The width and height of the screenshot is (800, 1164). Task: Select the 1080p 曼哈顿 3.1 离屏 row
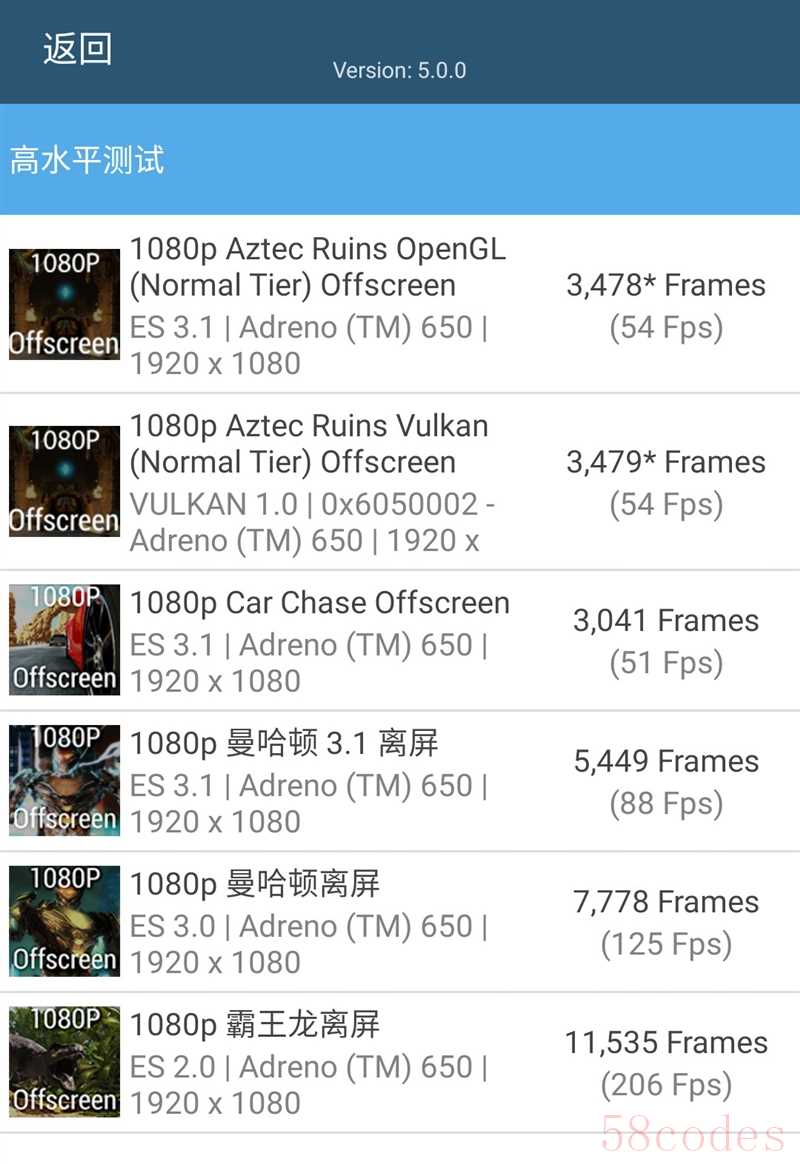click(x=400, y=781)
